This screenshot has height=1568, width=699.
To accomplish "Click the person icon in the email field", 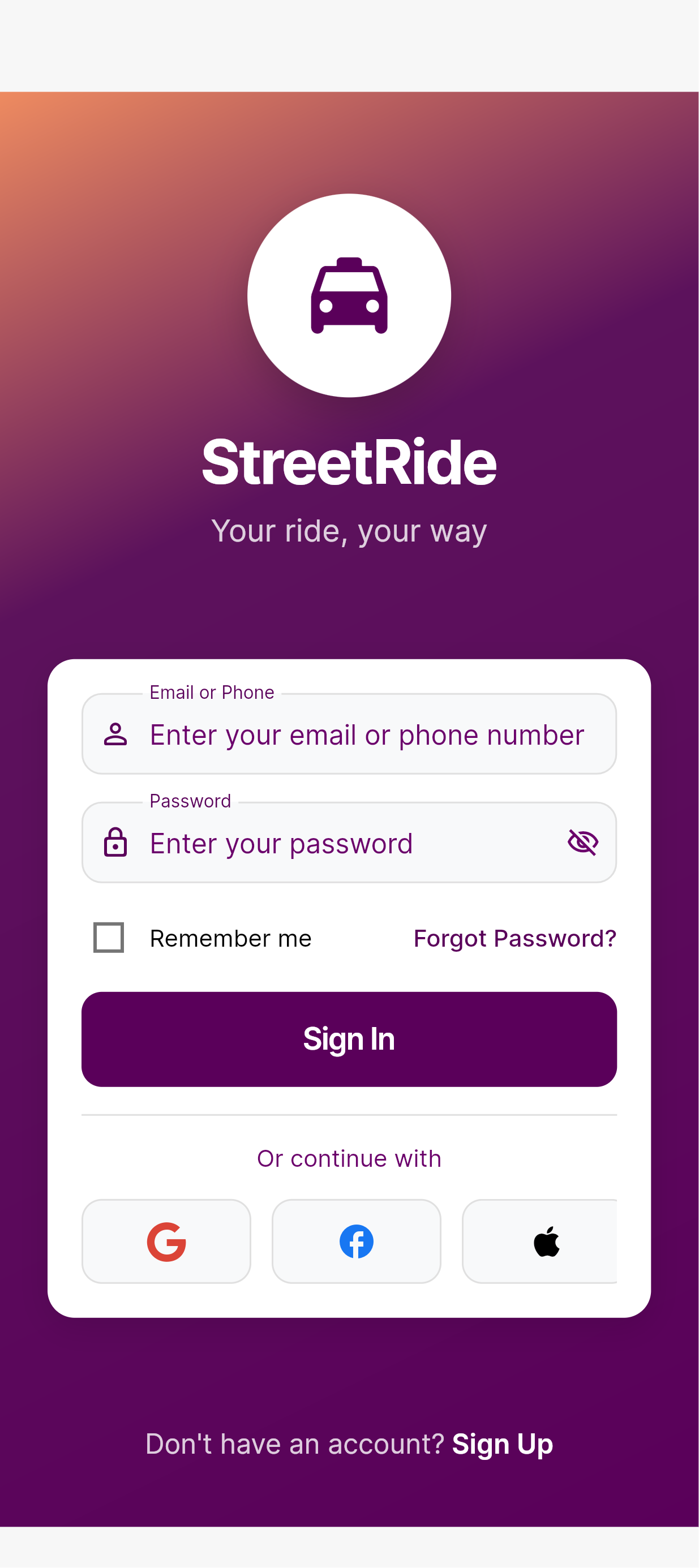I will (x=115, y=734).
